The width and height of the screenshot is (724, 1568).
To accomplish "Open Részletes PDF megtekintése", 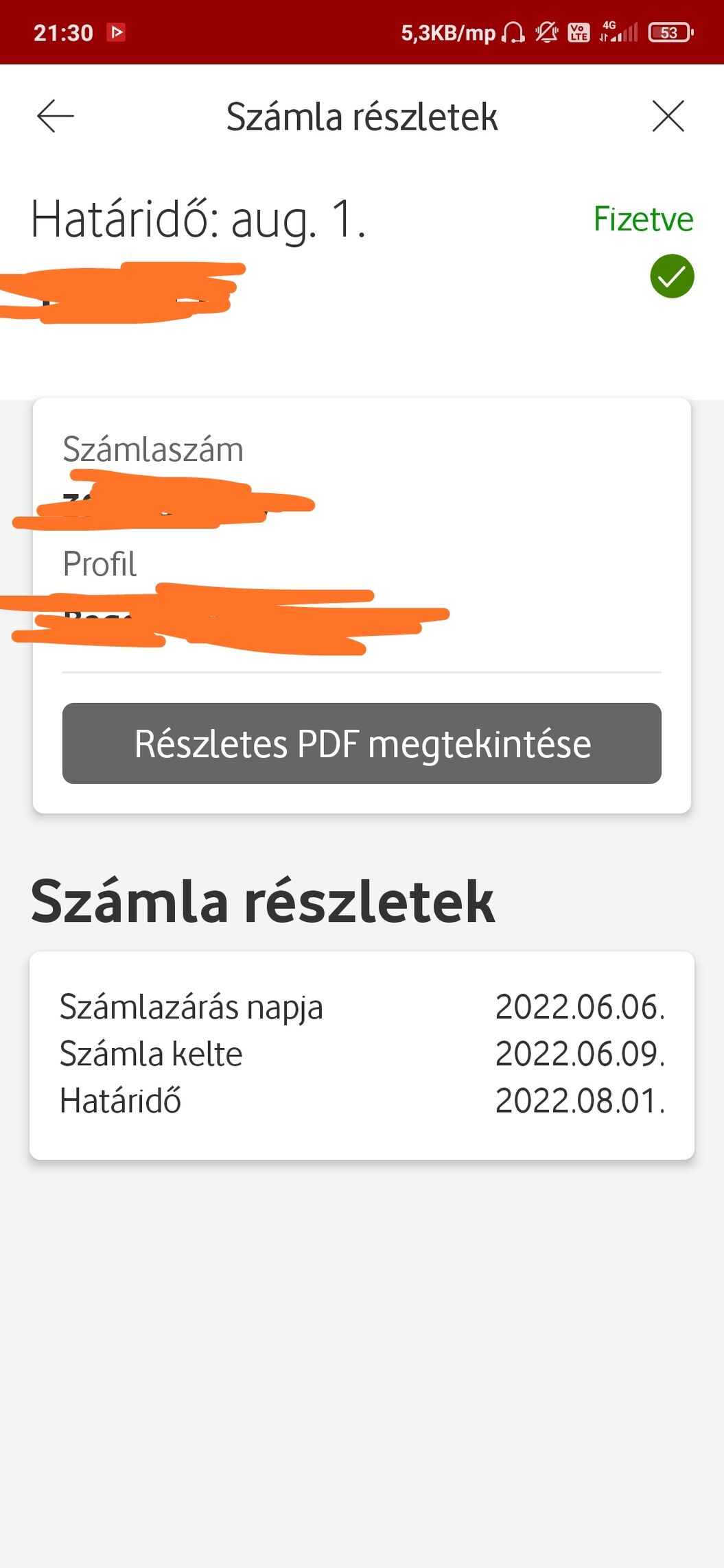I will pos(362,744).
